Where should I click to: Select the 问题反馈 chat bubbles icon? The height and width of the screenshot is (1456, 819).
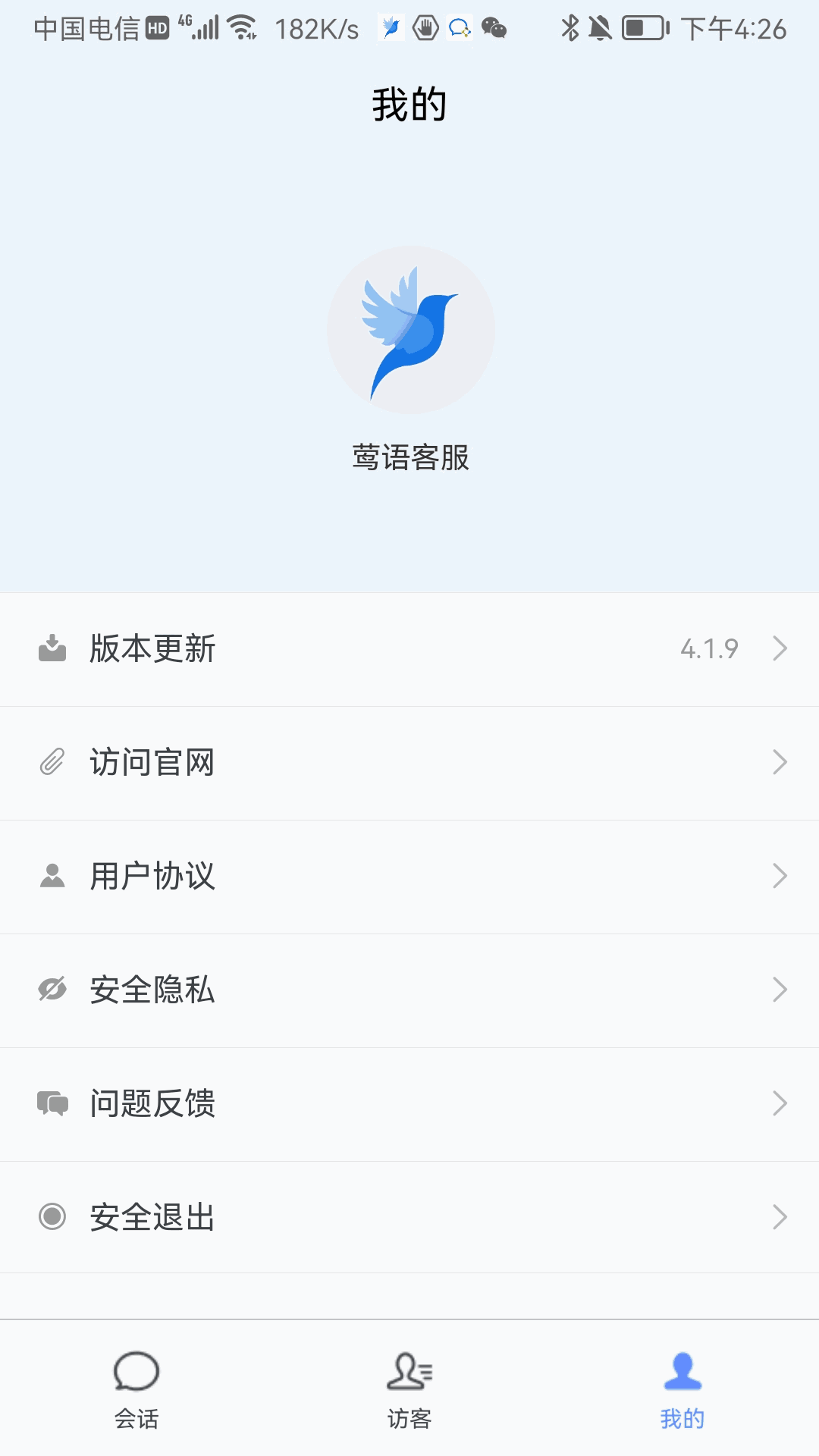[x=51, y=1104]
